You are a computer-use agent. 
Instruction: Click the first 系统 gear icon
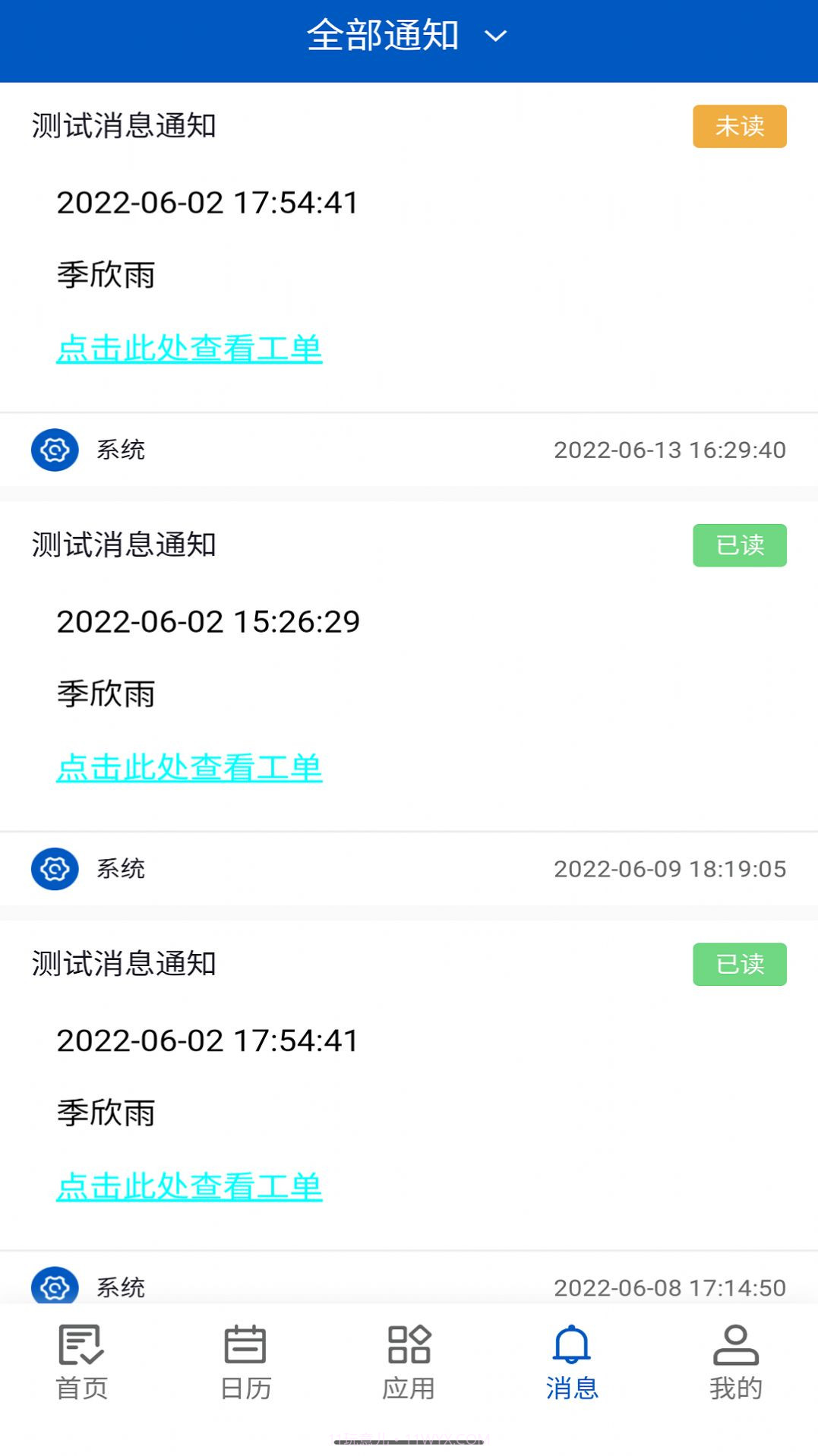click(54, 450)
